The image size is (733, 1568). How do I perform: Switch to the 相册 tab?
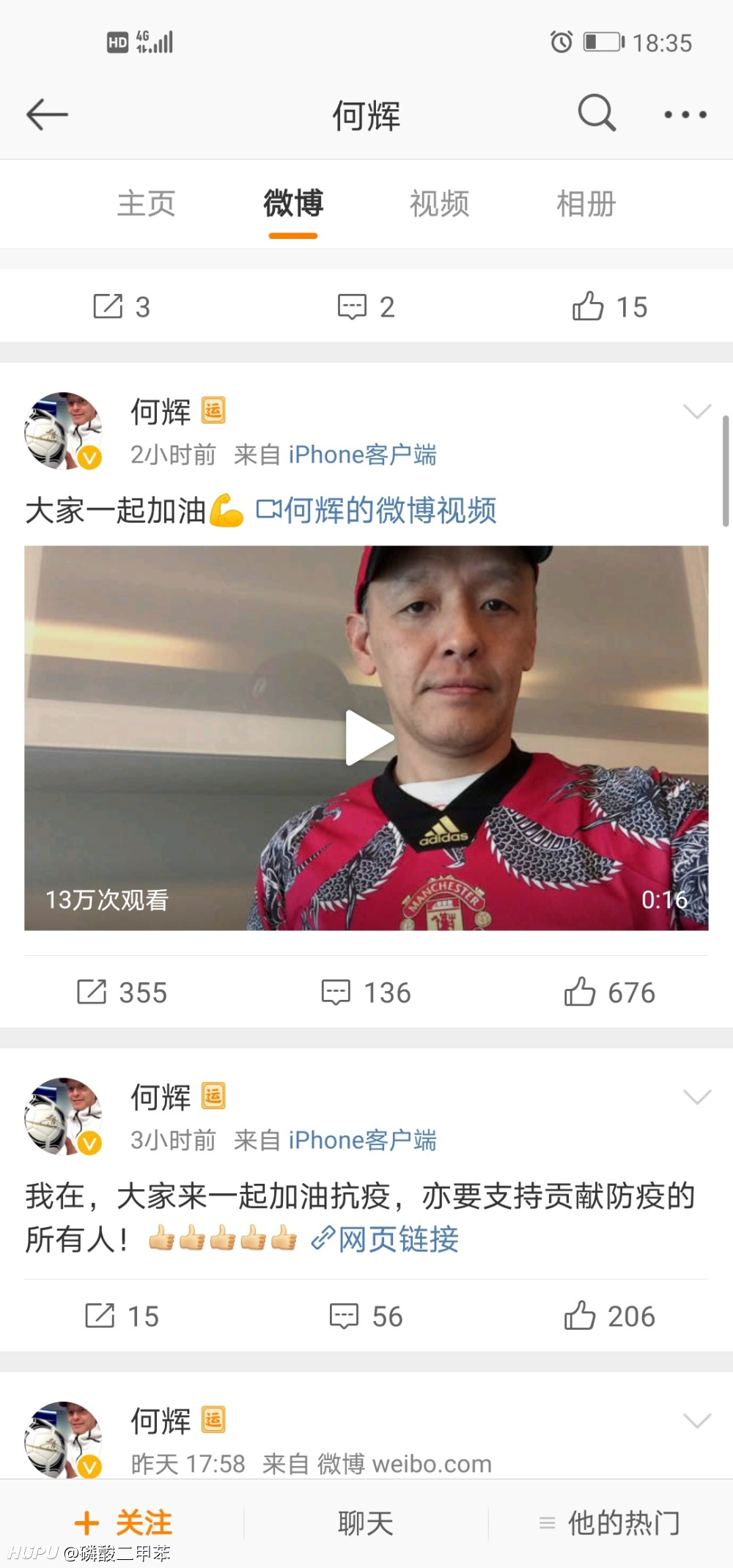coord(586,204)
